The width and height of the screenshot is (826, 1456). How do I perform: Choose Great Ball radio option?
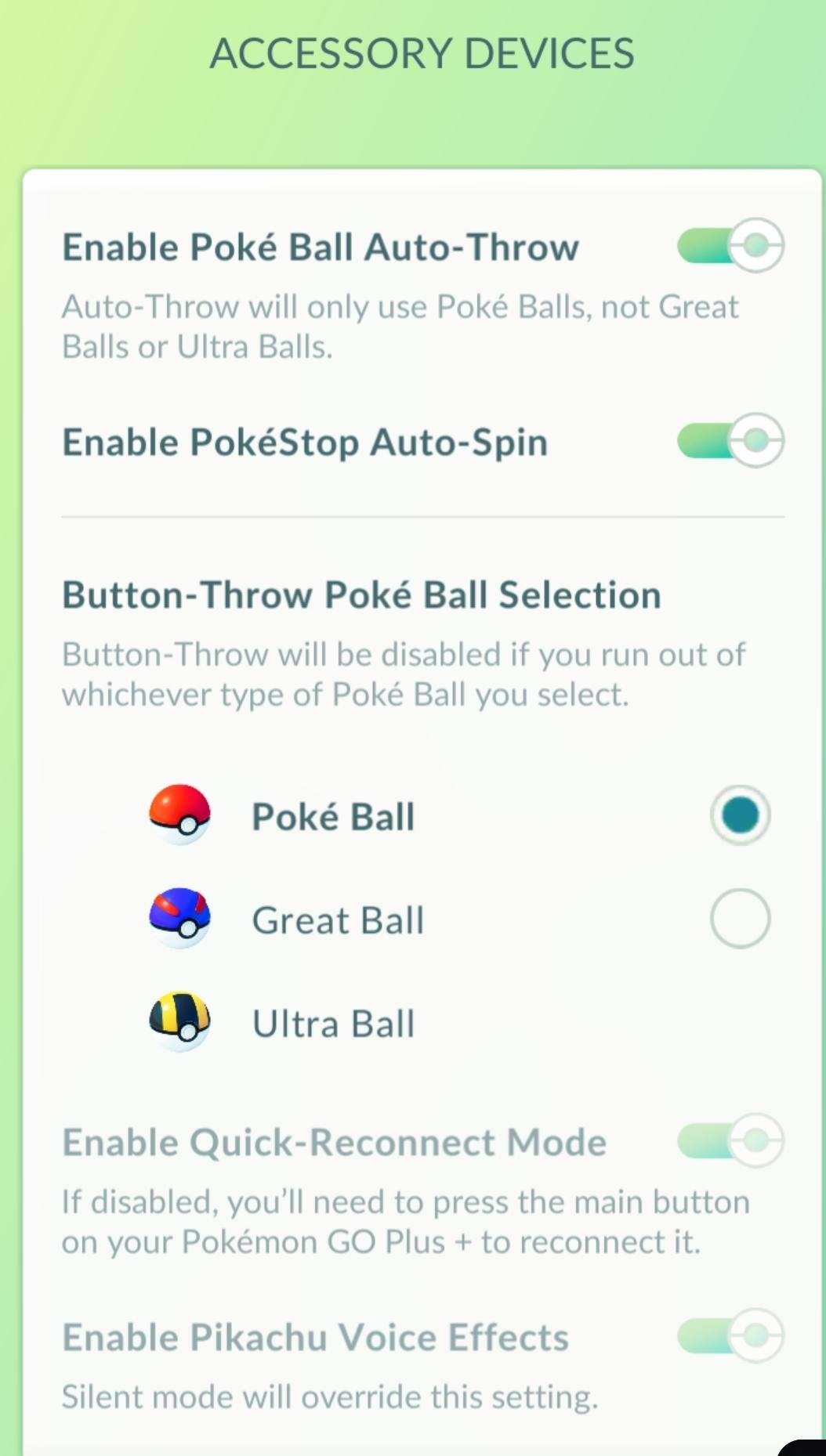point(740,919)
